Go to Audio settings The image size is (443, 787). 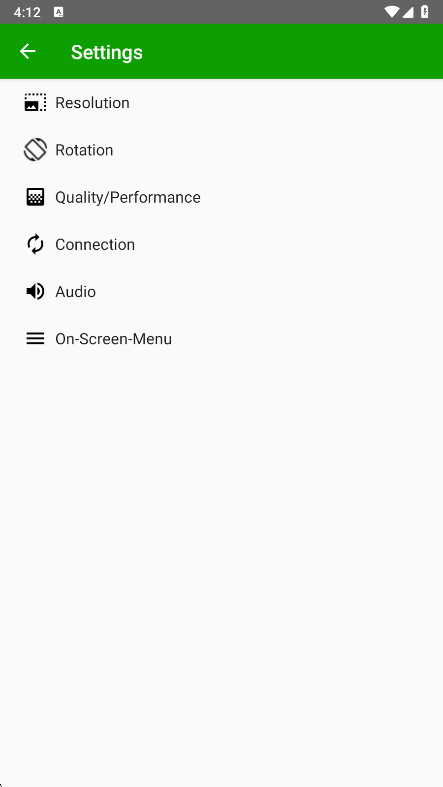(x=221, y=292)
